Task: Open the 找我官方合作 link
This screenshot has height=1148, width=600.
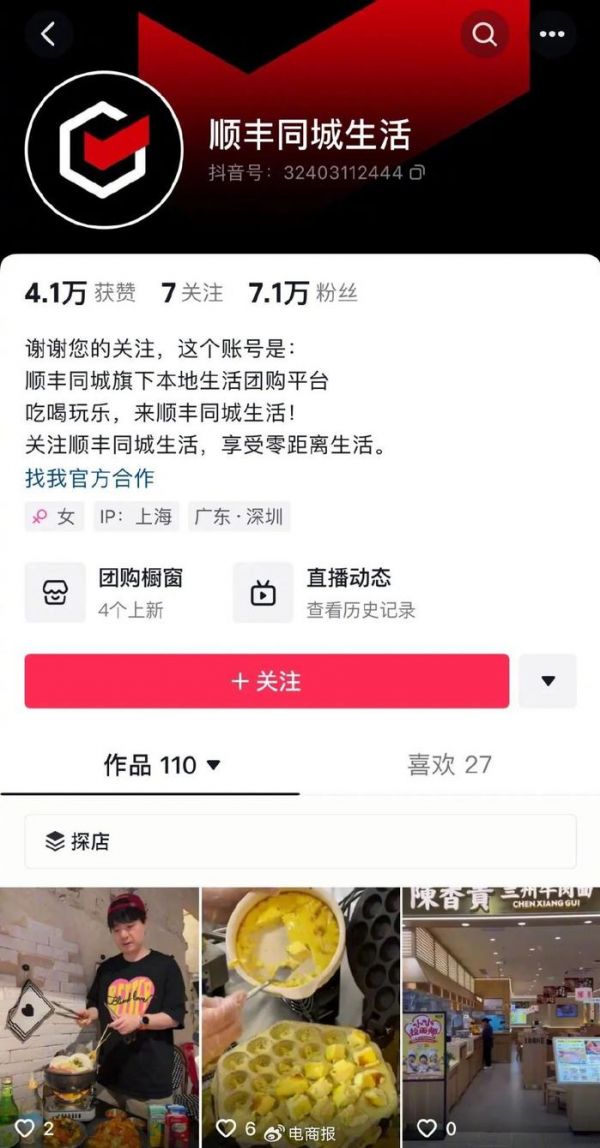Action: click(90, 478)
